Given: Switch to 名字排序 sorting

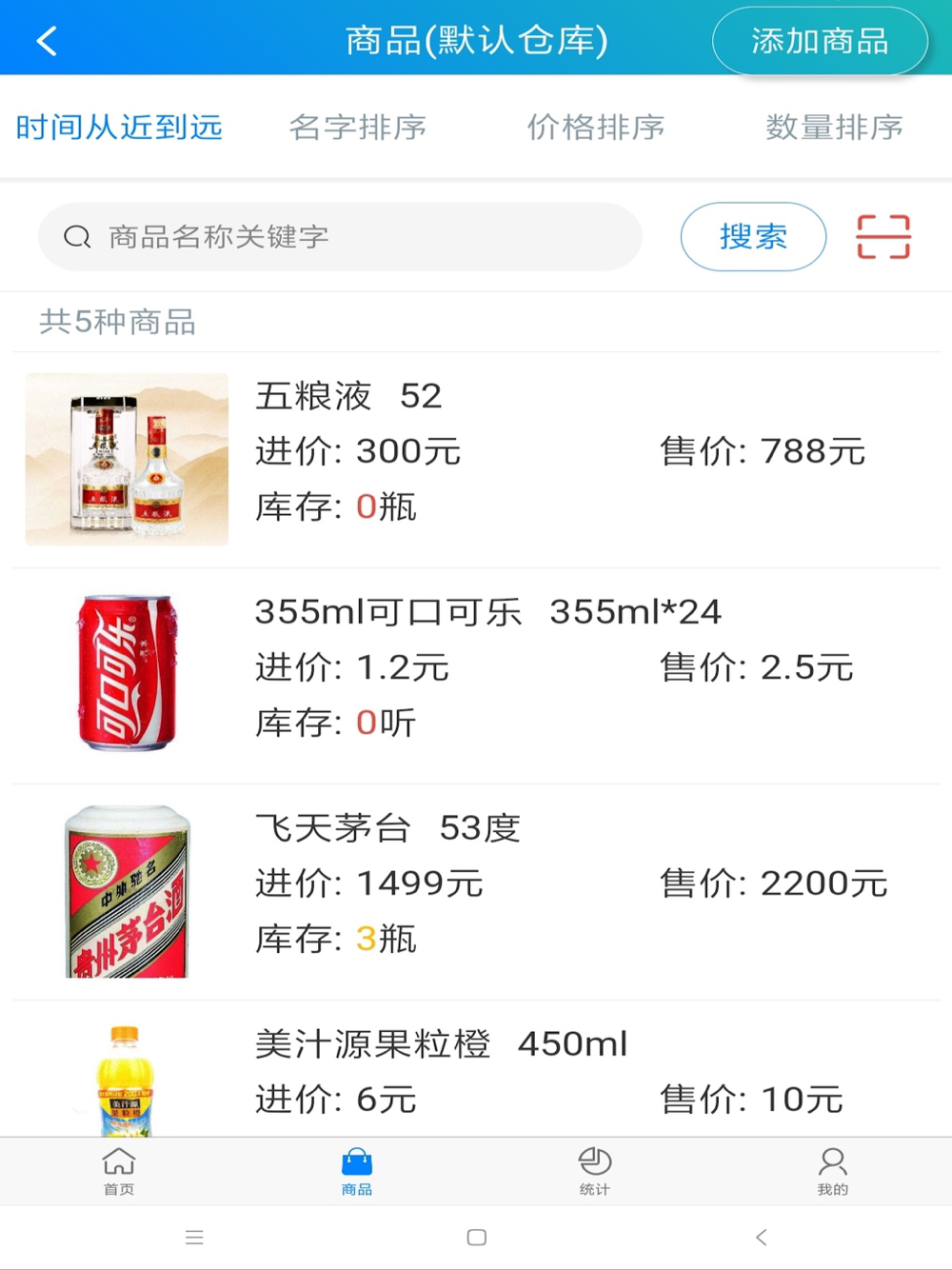Looking at the screenshot, I should [357, 127].
